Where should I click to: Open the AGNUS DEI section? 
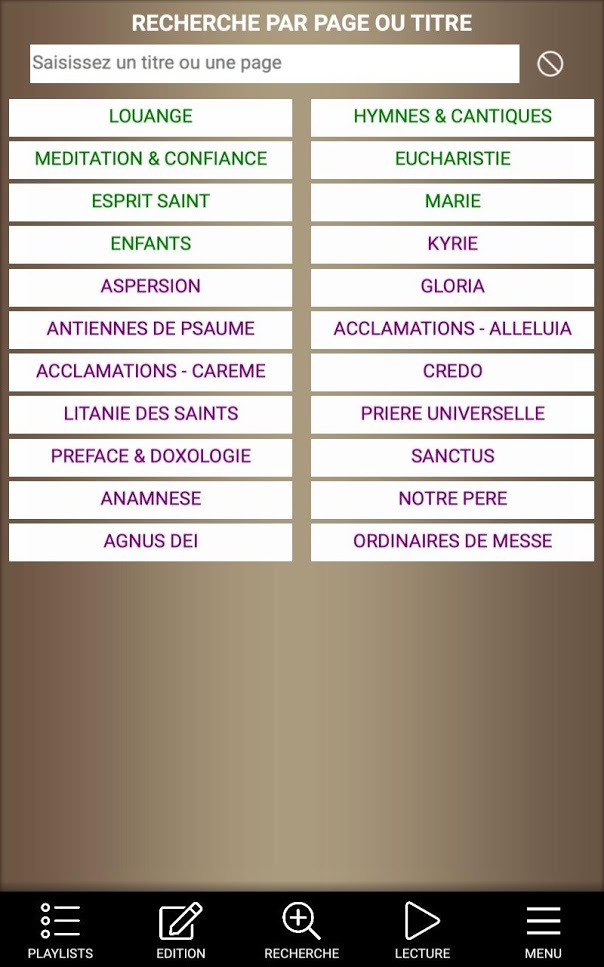click(151, 542)
